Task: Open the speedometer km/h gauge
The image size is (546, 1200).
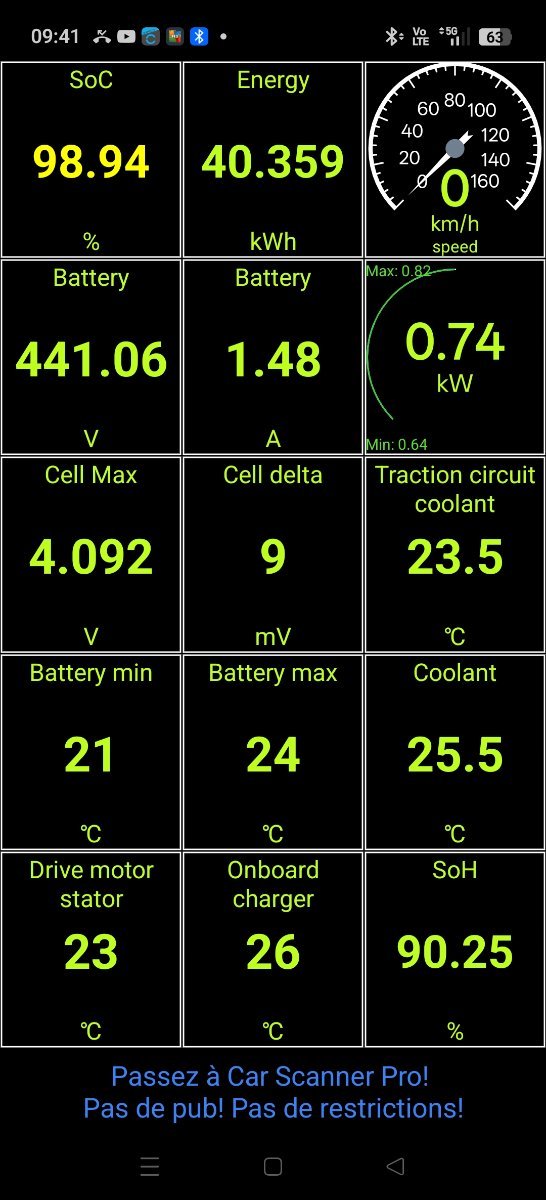Action: 455,160
